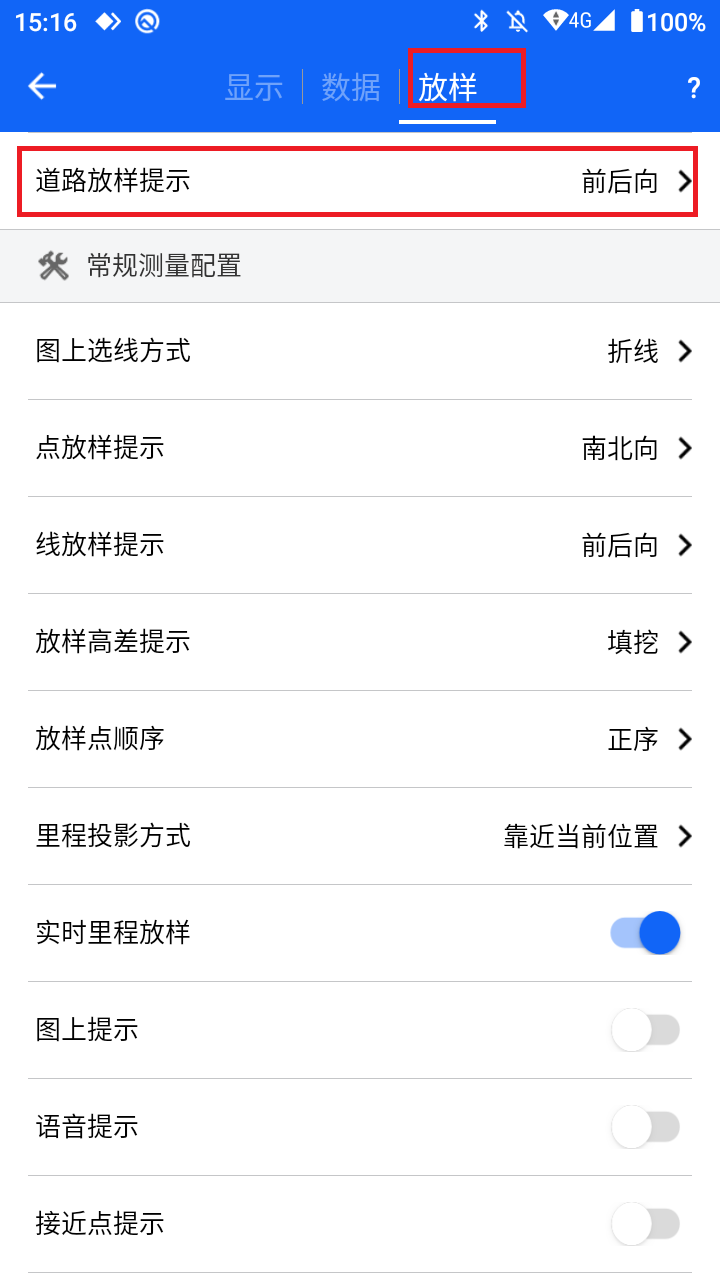Open 道路放样提示 setting

[360, 181]
